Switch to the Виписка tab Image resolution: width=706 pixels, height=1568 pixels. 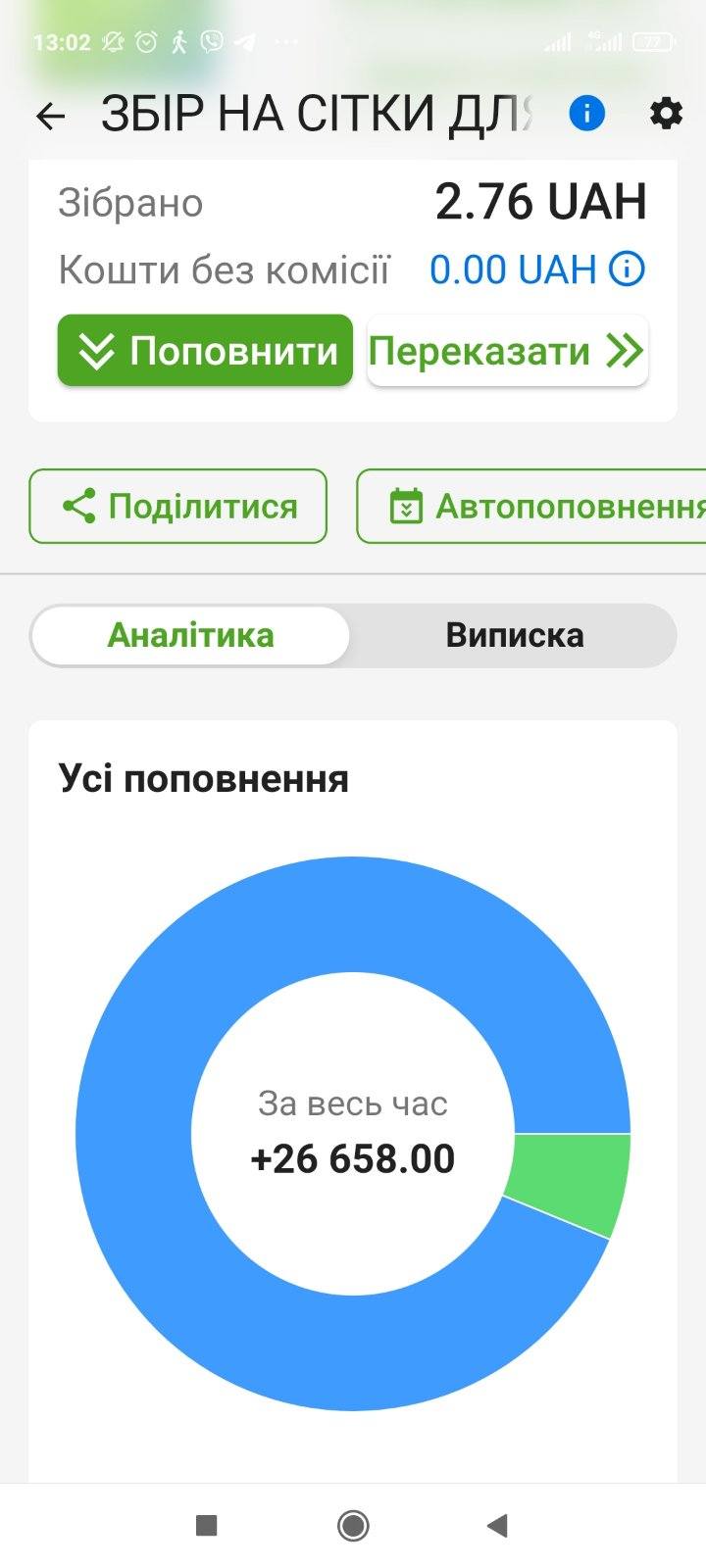(514, 635)
